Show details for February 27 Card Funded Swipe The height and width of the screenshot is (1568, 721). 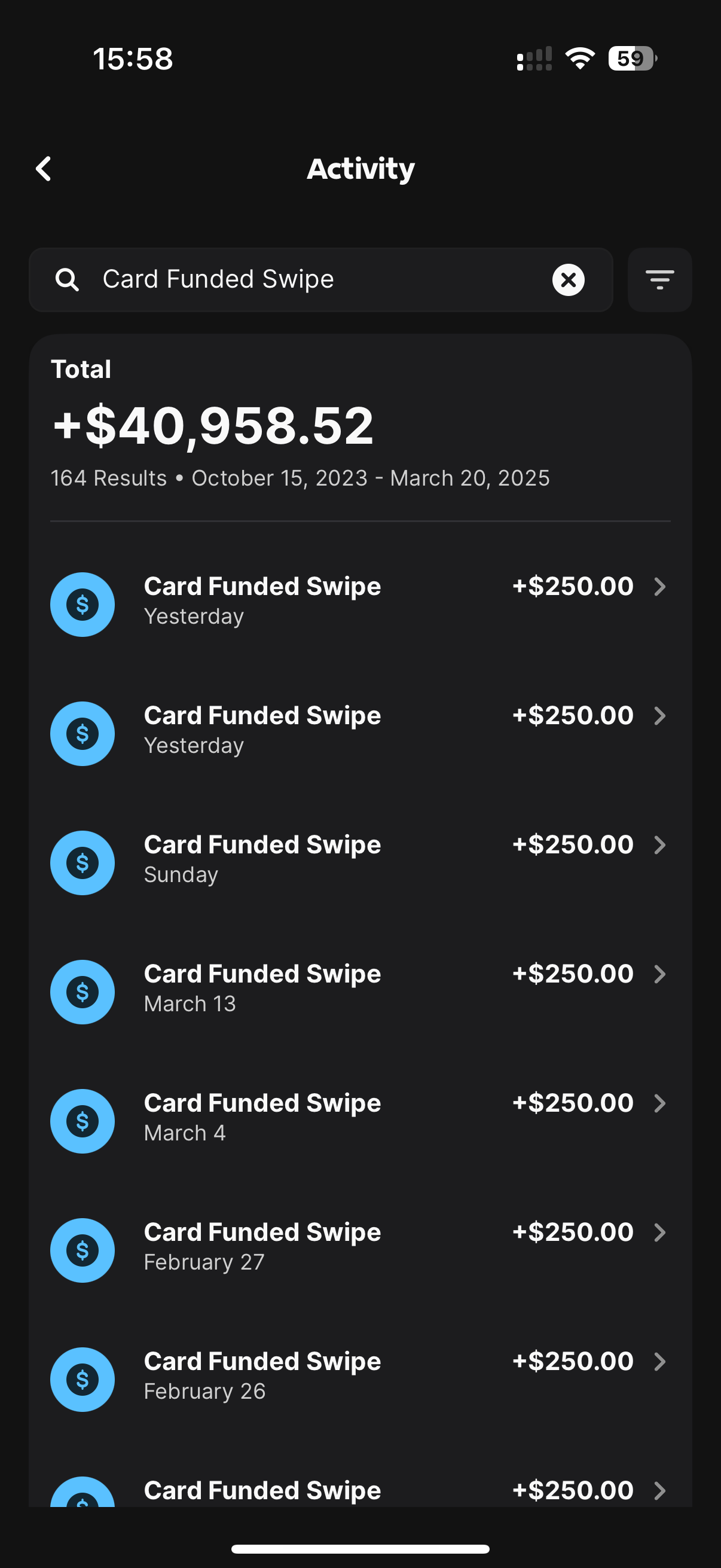click(x=359, y=1249)
